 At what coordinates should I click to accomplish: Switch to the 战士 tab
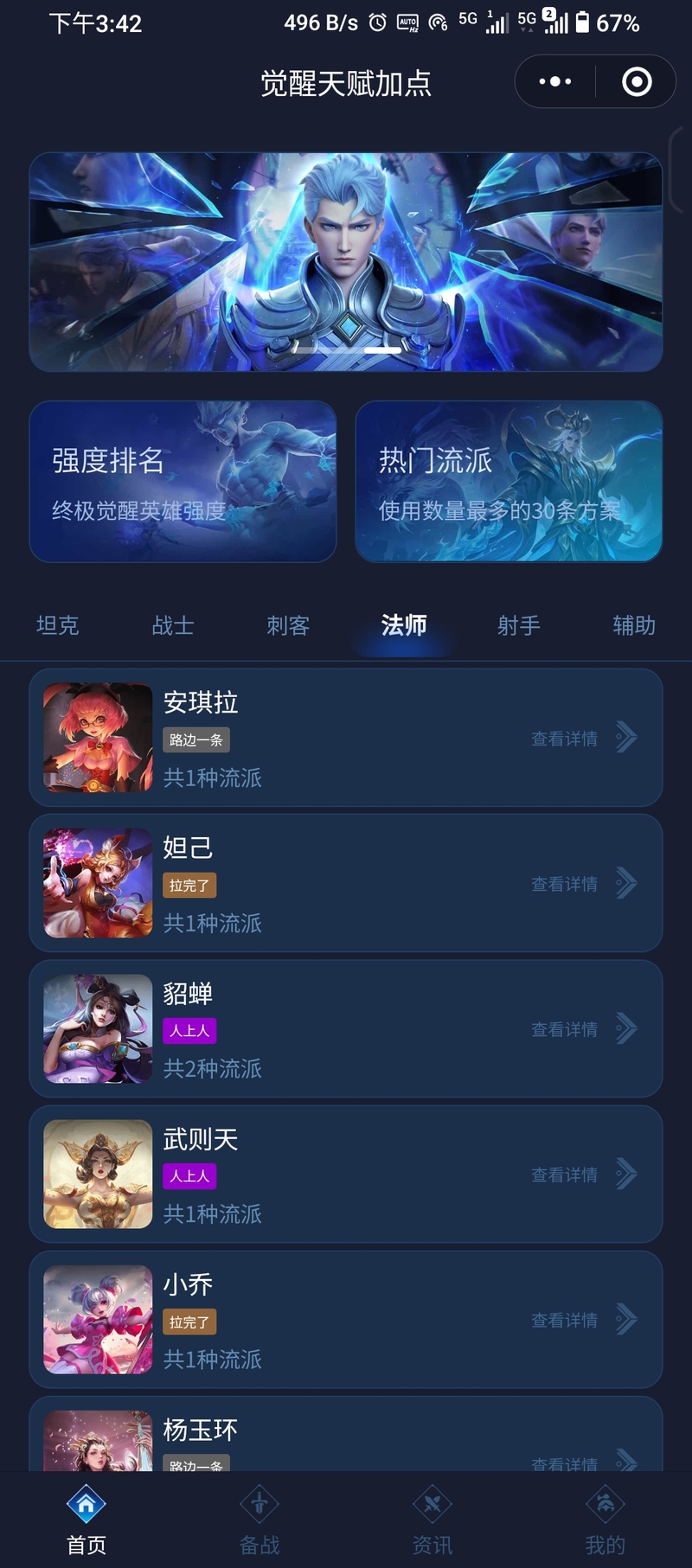(x=173, y=625)
